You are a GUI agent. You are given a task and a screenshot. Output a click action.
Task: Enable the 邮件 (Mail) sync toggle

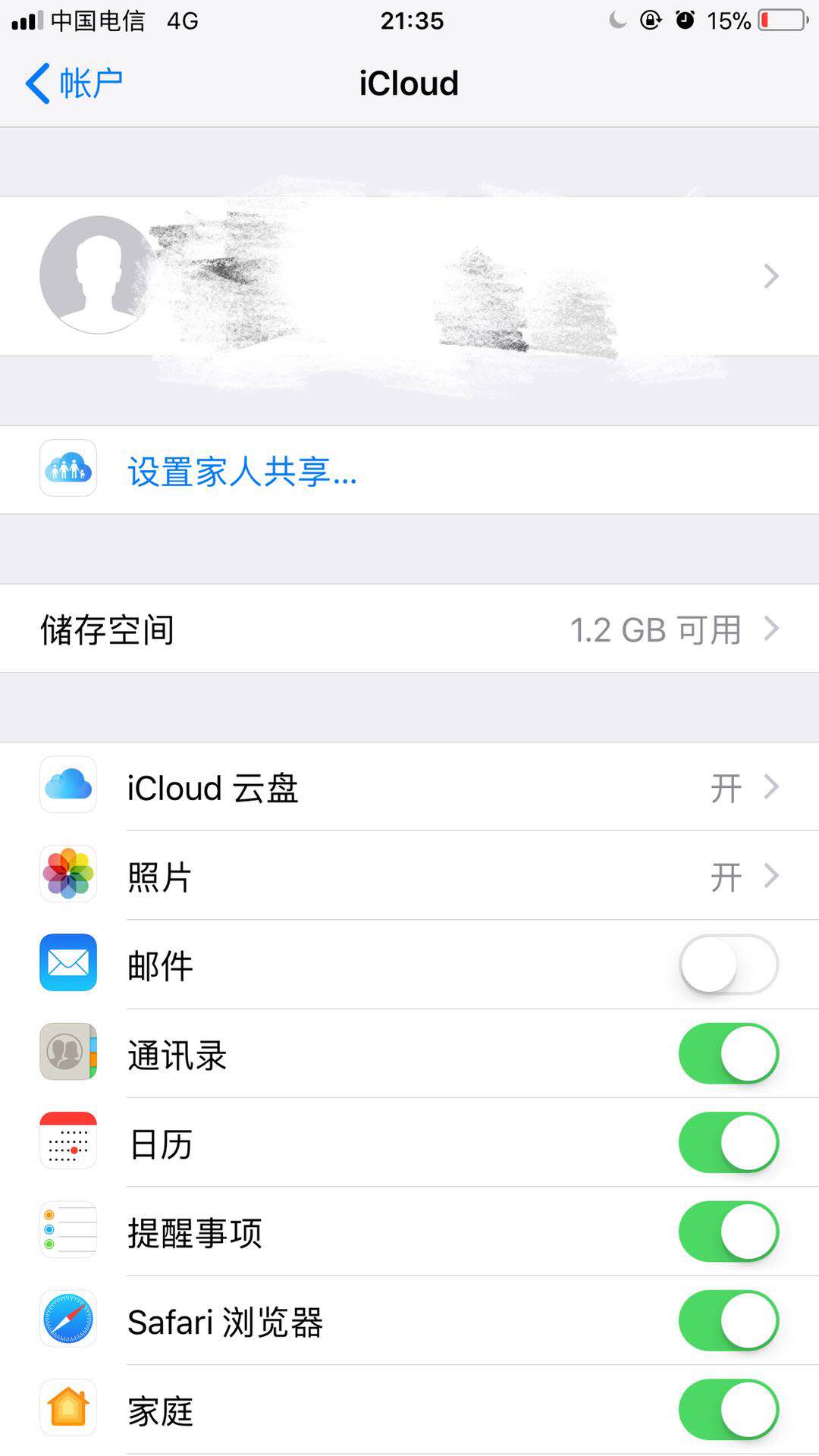726,964
